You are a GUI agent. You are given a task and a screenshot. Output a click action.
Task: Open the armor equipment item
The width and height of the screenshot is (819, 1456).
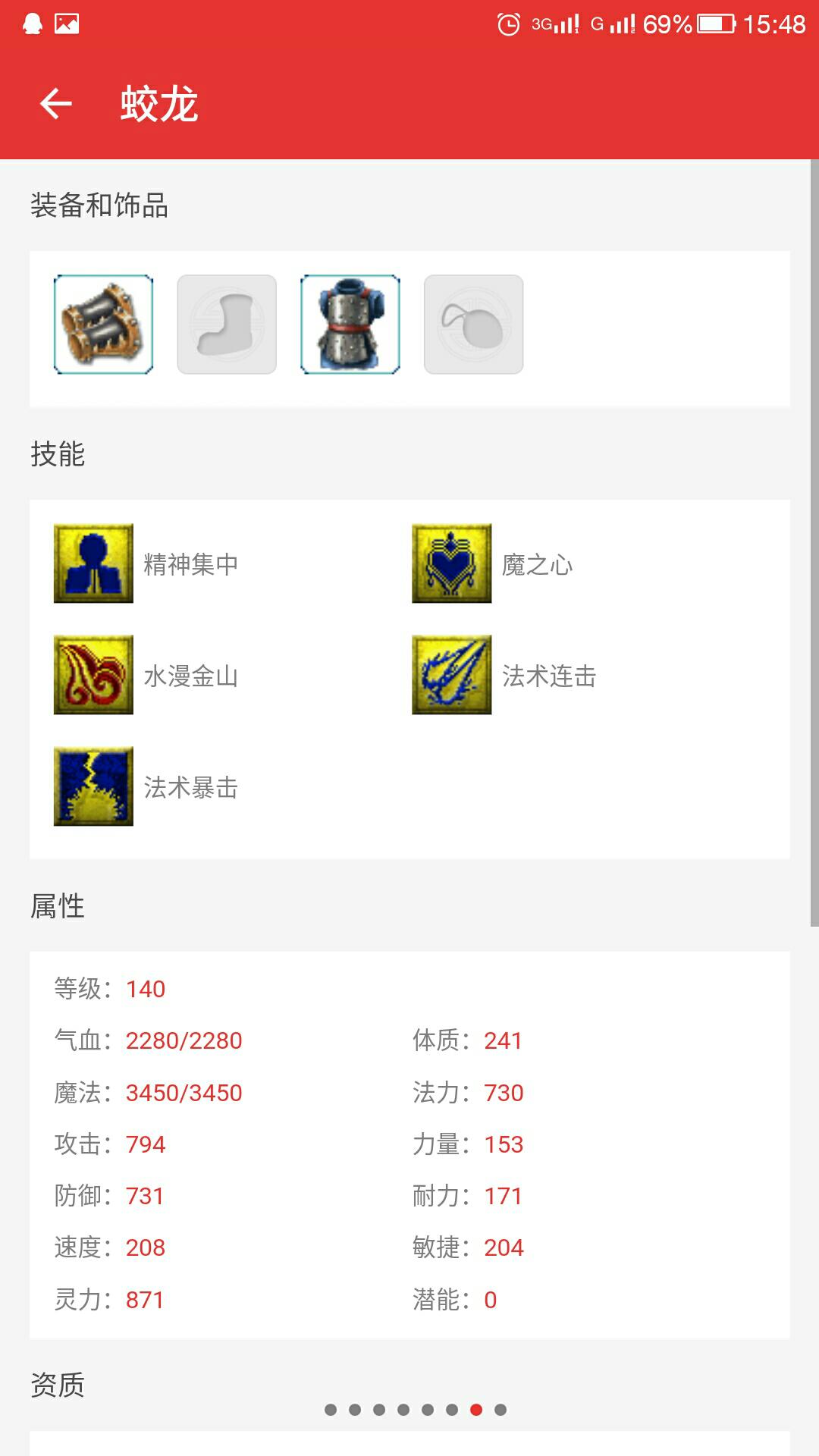click(350, 325)
